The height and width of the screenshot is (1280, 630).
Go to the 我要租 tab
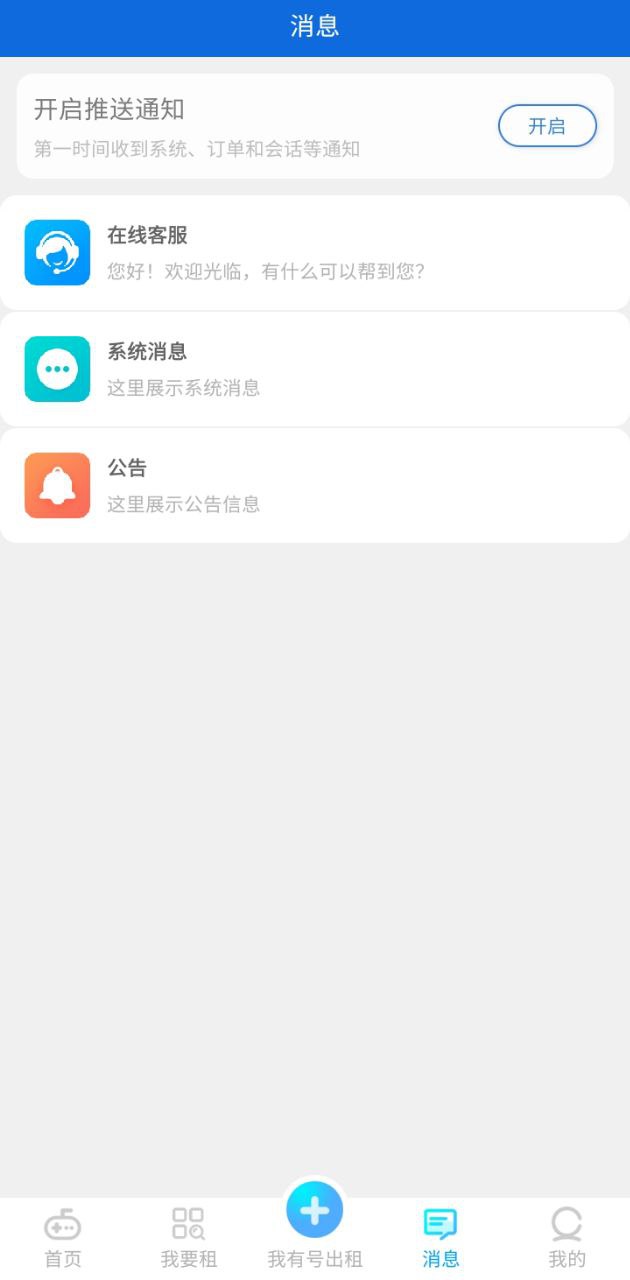[x=188, y=1238]
